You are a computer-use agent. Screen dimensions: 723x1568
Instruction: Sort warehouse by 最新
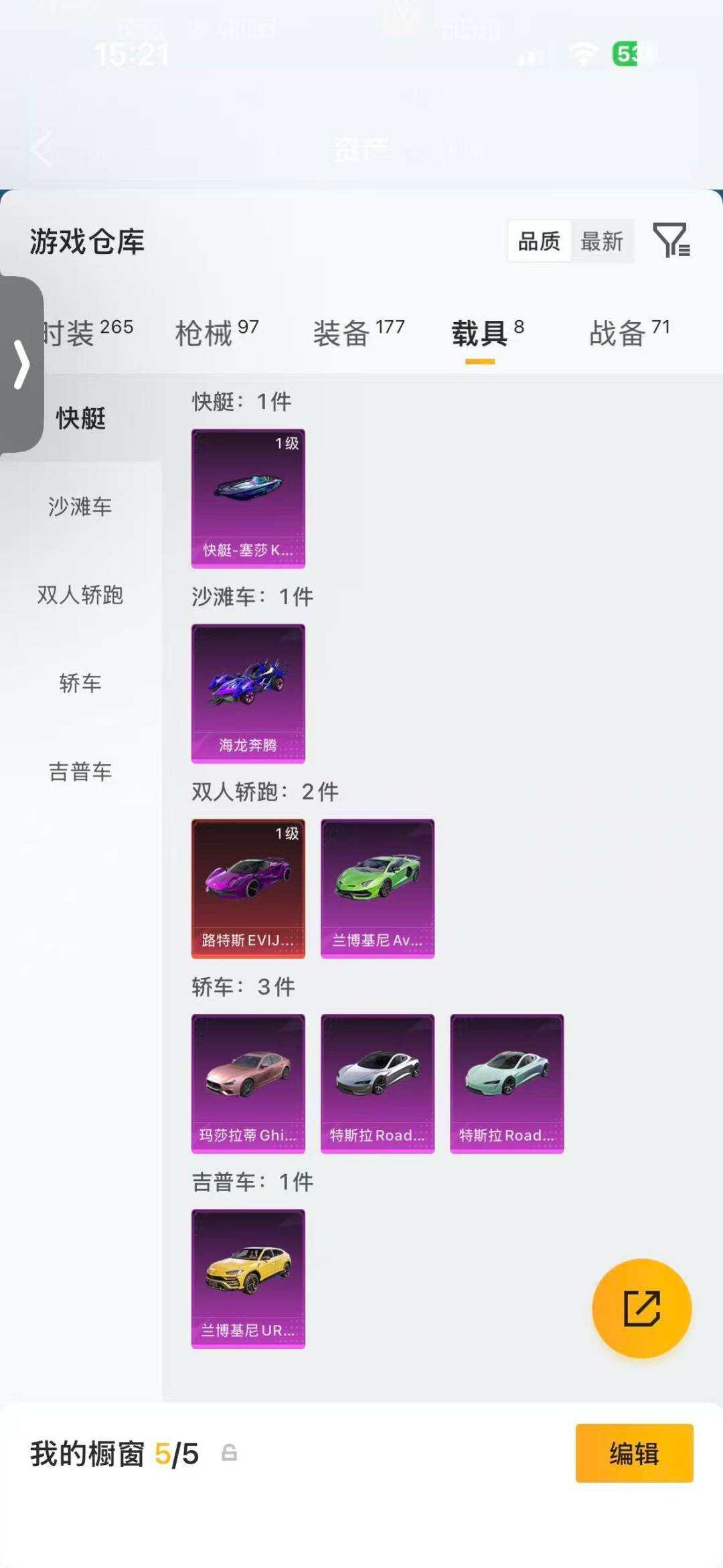[x=602, y=241]
